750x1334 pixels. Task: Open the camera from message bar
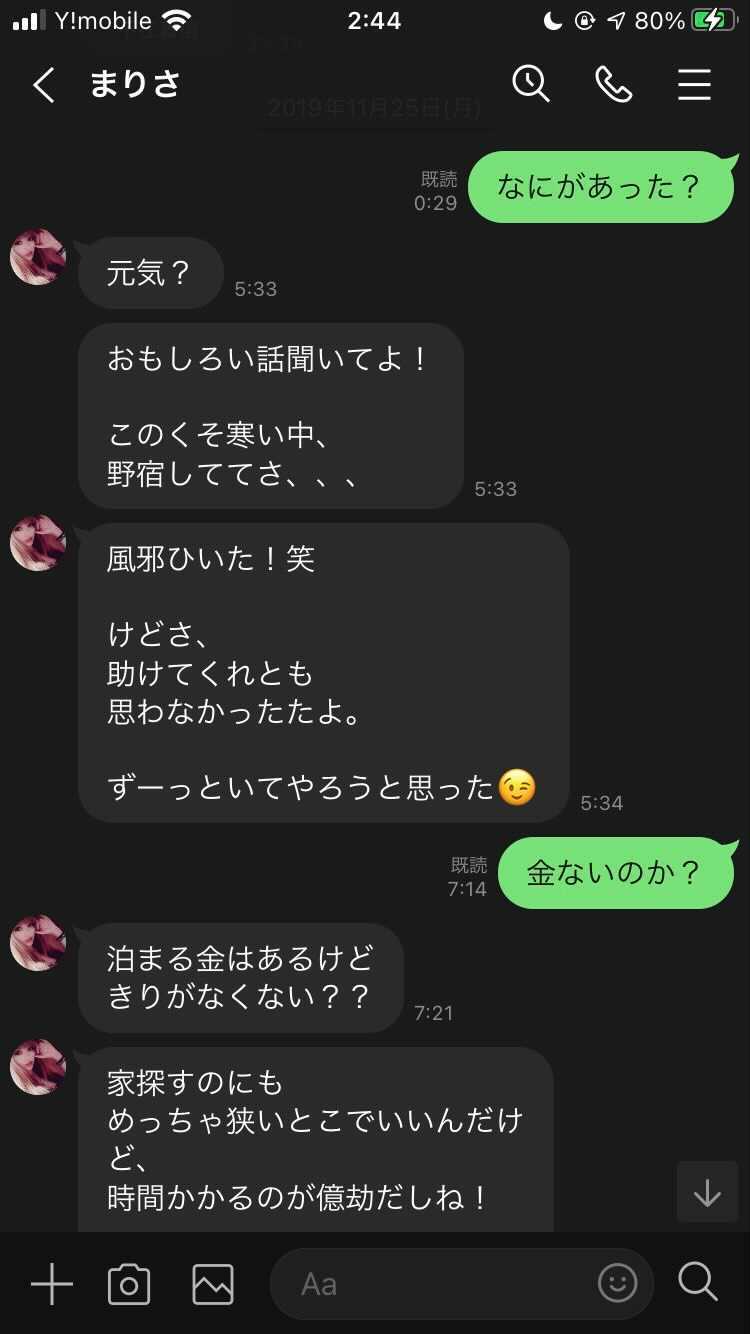pos(129,1283)
